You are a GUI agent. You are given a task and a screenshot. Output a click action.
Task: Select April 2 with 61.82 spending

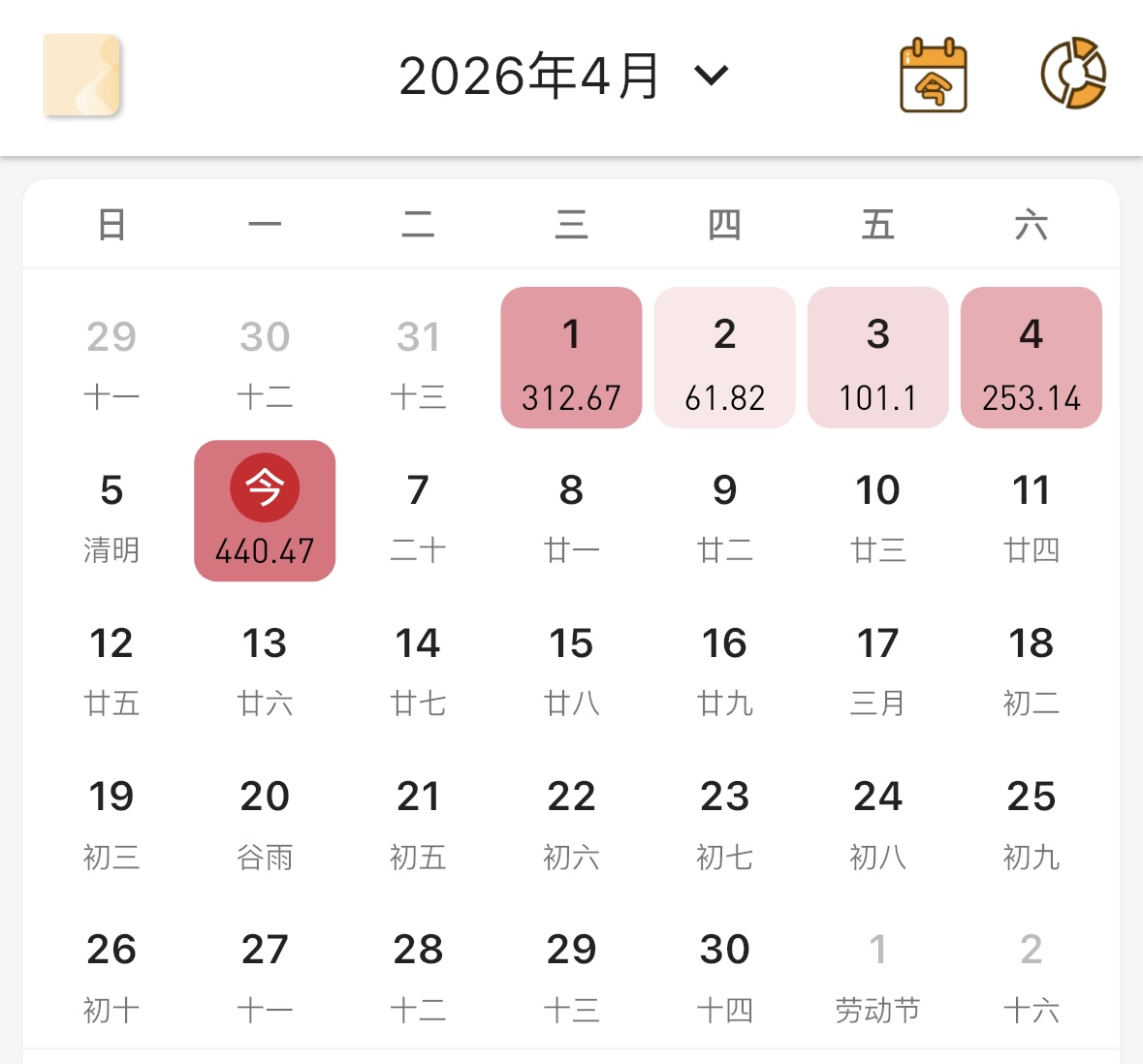pos(724,358)
